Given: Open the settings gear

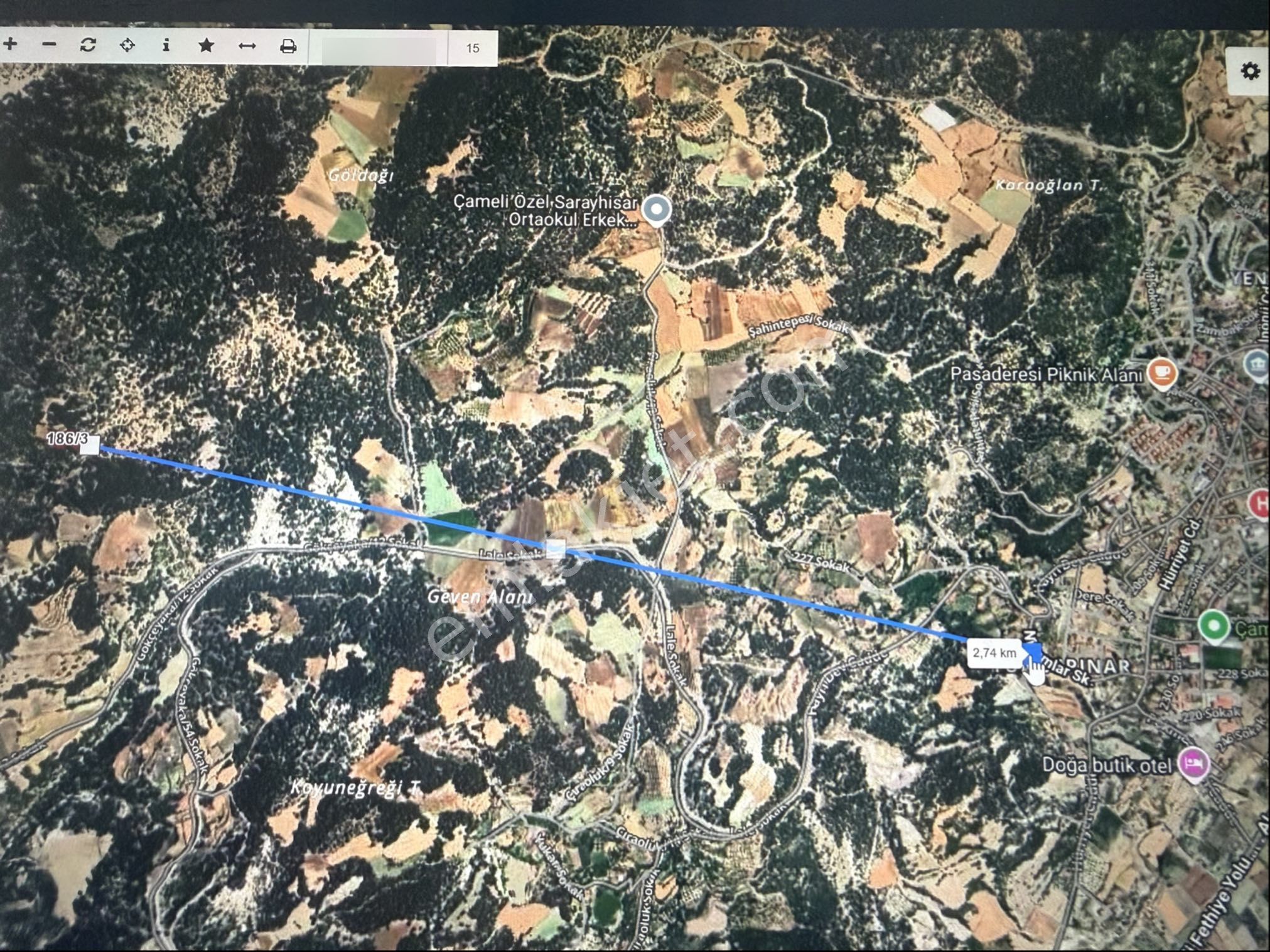Looking at the screenshot, I should coord(1250,71).
